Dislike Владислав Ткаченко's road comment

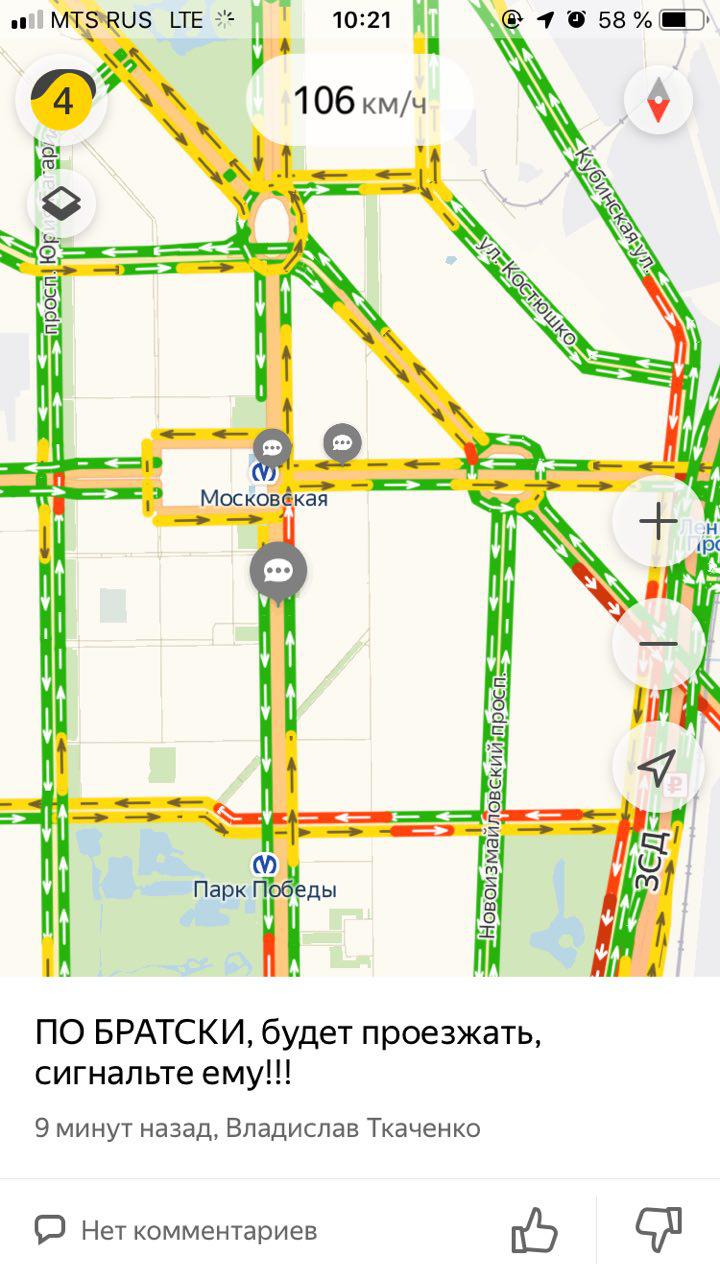[x=658, y=1229]
